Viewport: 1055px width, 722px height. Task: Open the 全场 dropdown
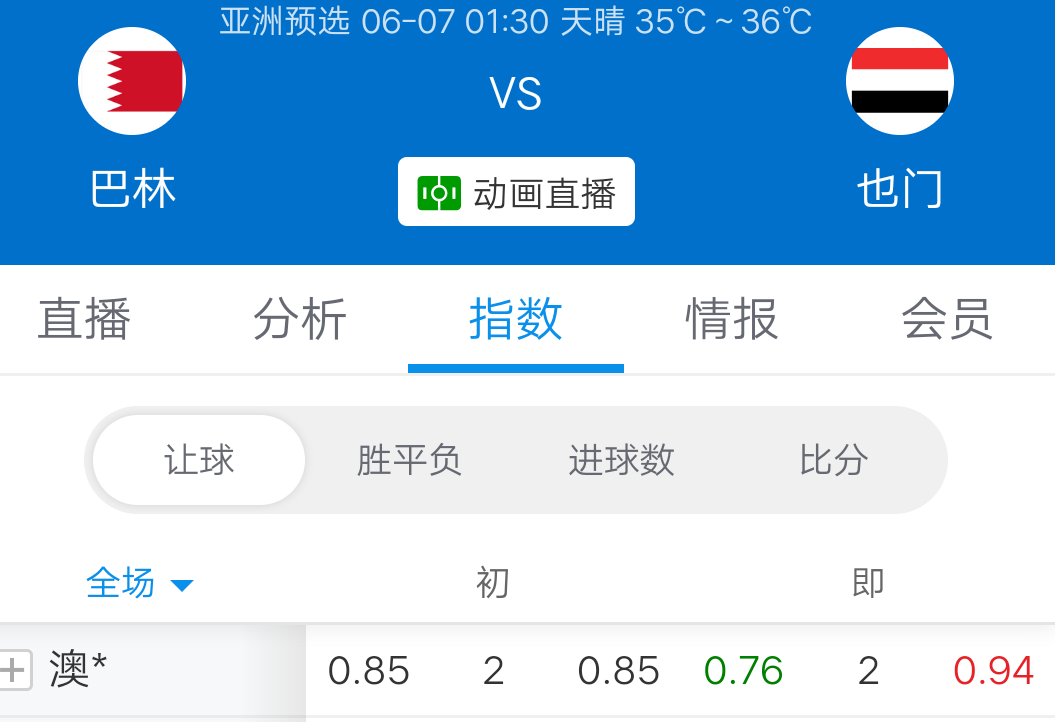[139, 582]
